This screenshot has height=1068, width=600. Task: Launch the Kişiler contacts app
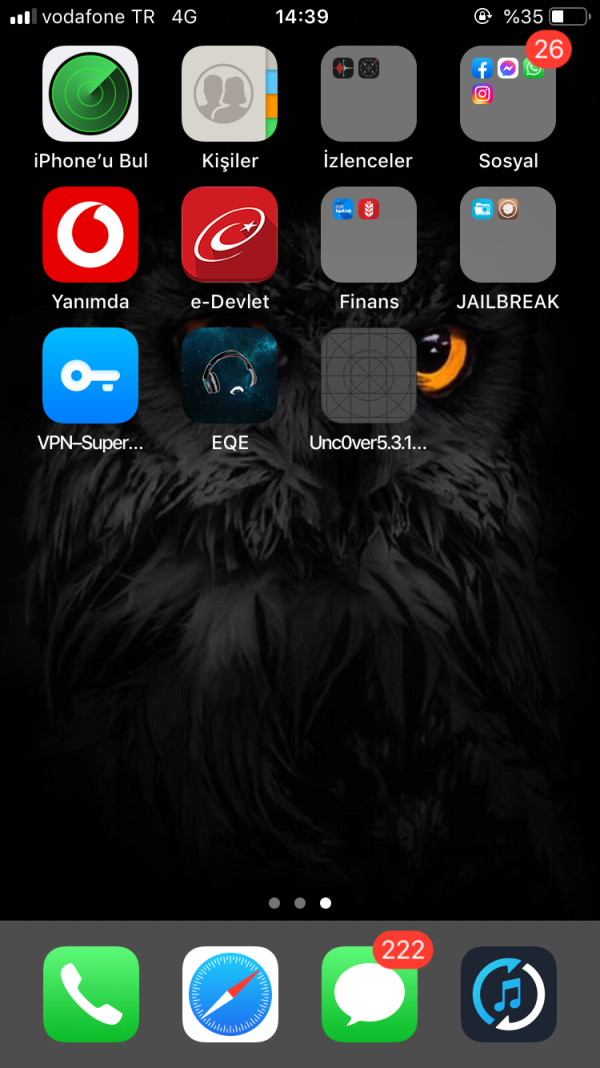(229, 94)
